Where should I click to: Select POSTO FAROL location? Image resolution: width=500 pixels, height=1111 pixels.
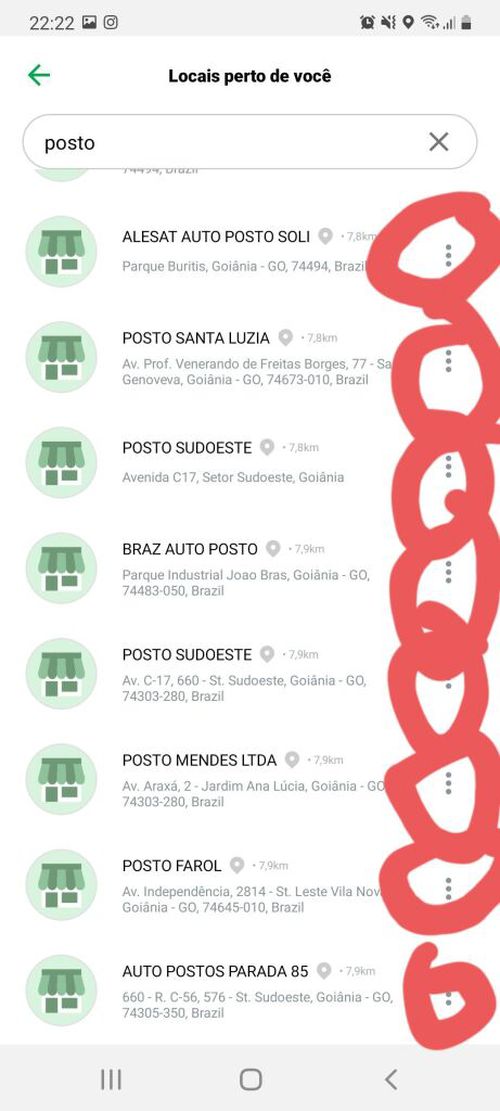pos(234,885)
